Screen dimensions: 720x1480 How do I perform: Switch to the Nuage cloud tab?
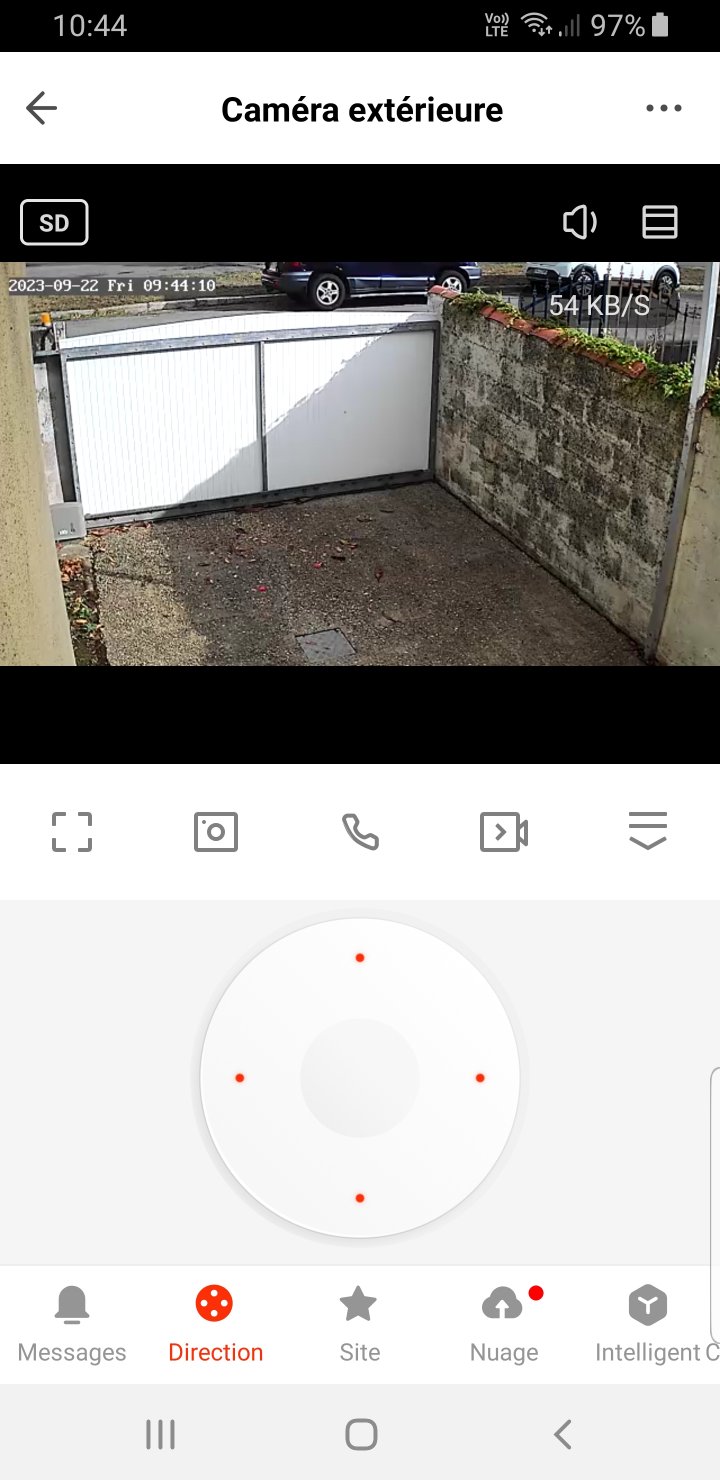[x=504, y=1325]
